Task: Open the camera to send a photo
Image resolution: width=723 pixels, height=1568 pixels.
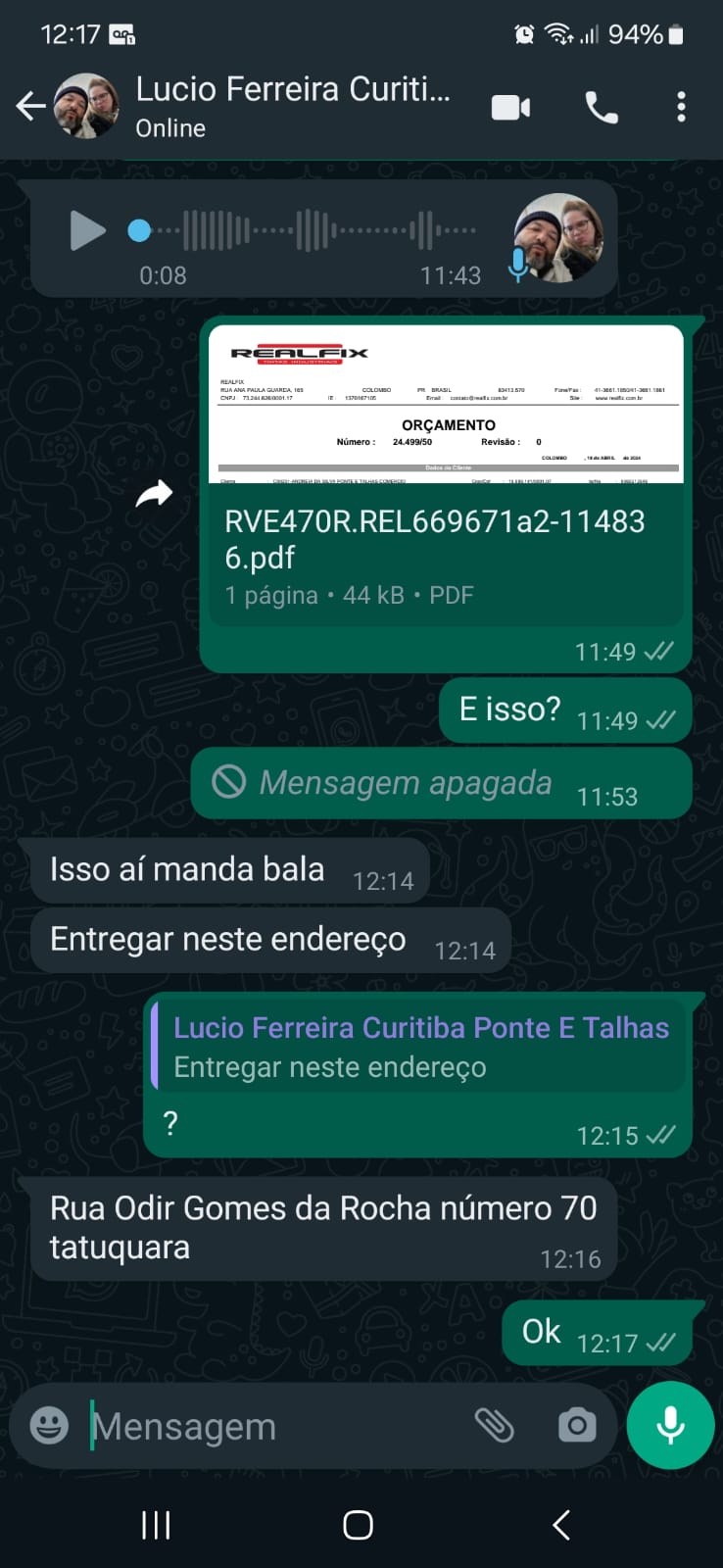Action: 576,1425
